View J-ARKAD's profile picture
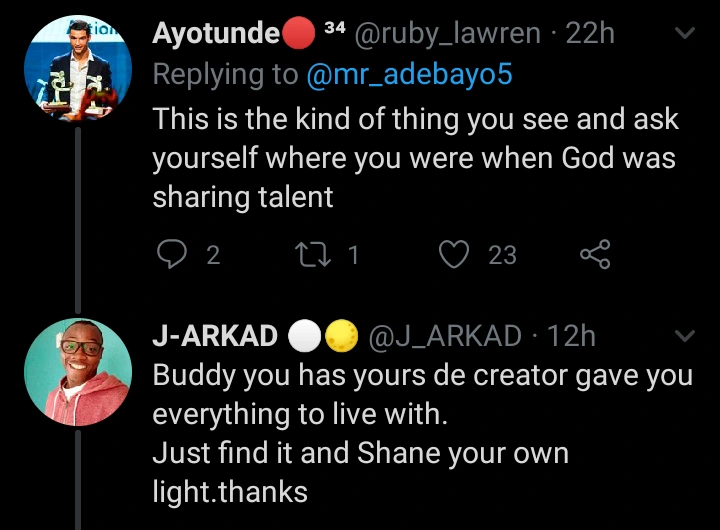Screen dimensions: 720x530 79,372
